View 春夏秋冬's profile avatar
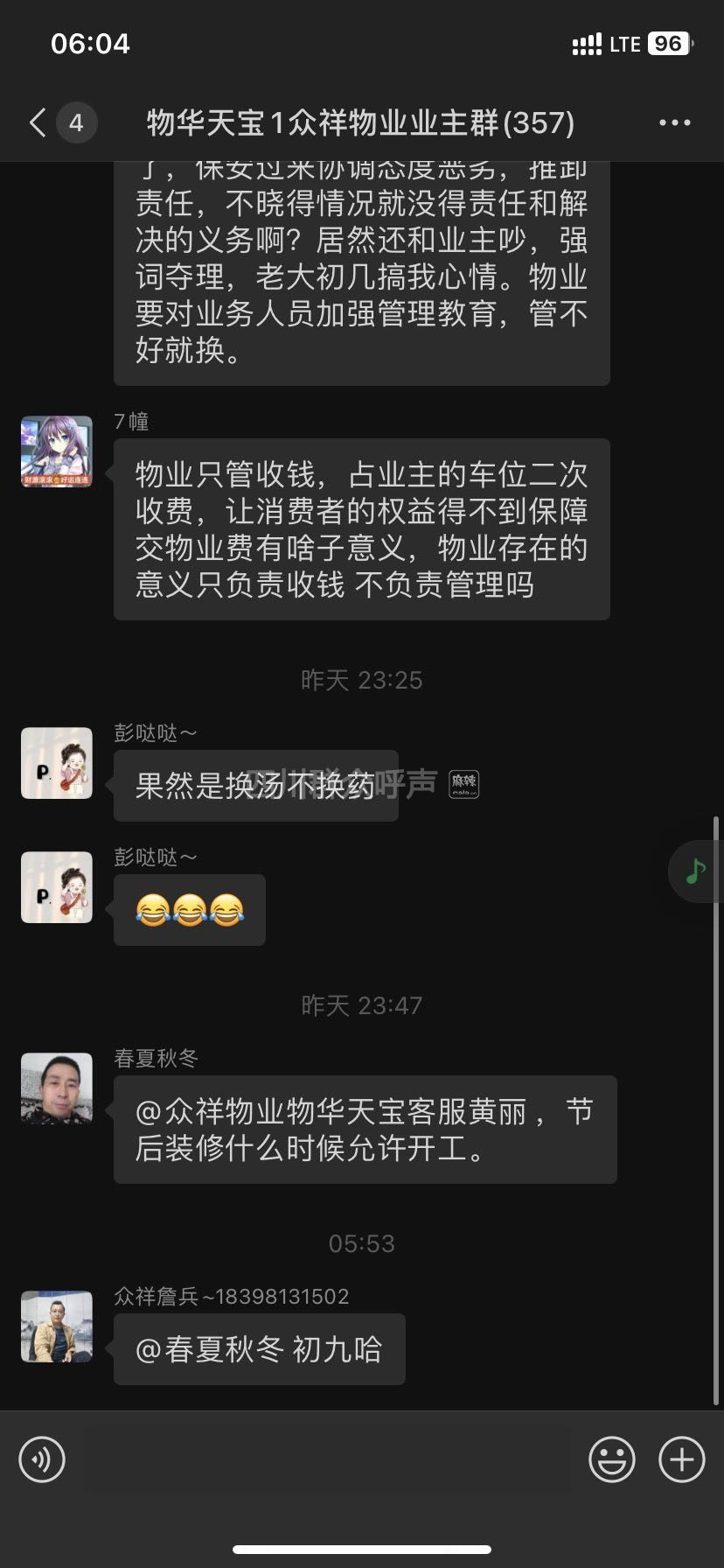The width and height of the screenshot is (724, 1568). pos(57,1088)
